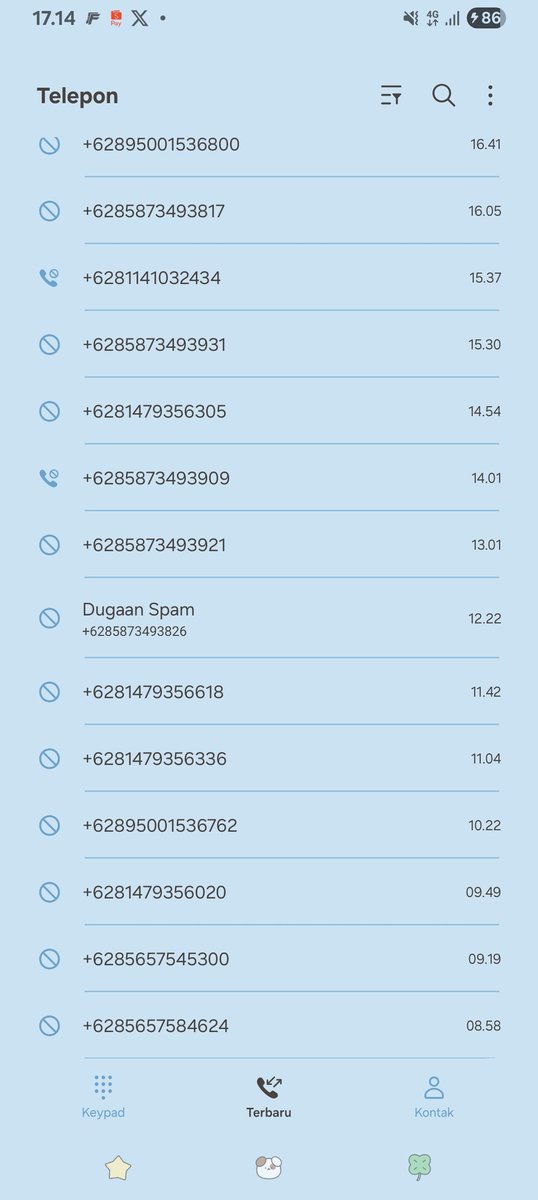Viewport: 538px width, 1200px height.
Task: Tap the search magnifier icon
Action: coord(443,96)
